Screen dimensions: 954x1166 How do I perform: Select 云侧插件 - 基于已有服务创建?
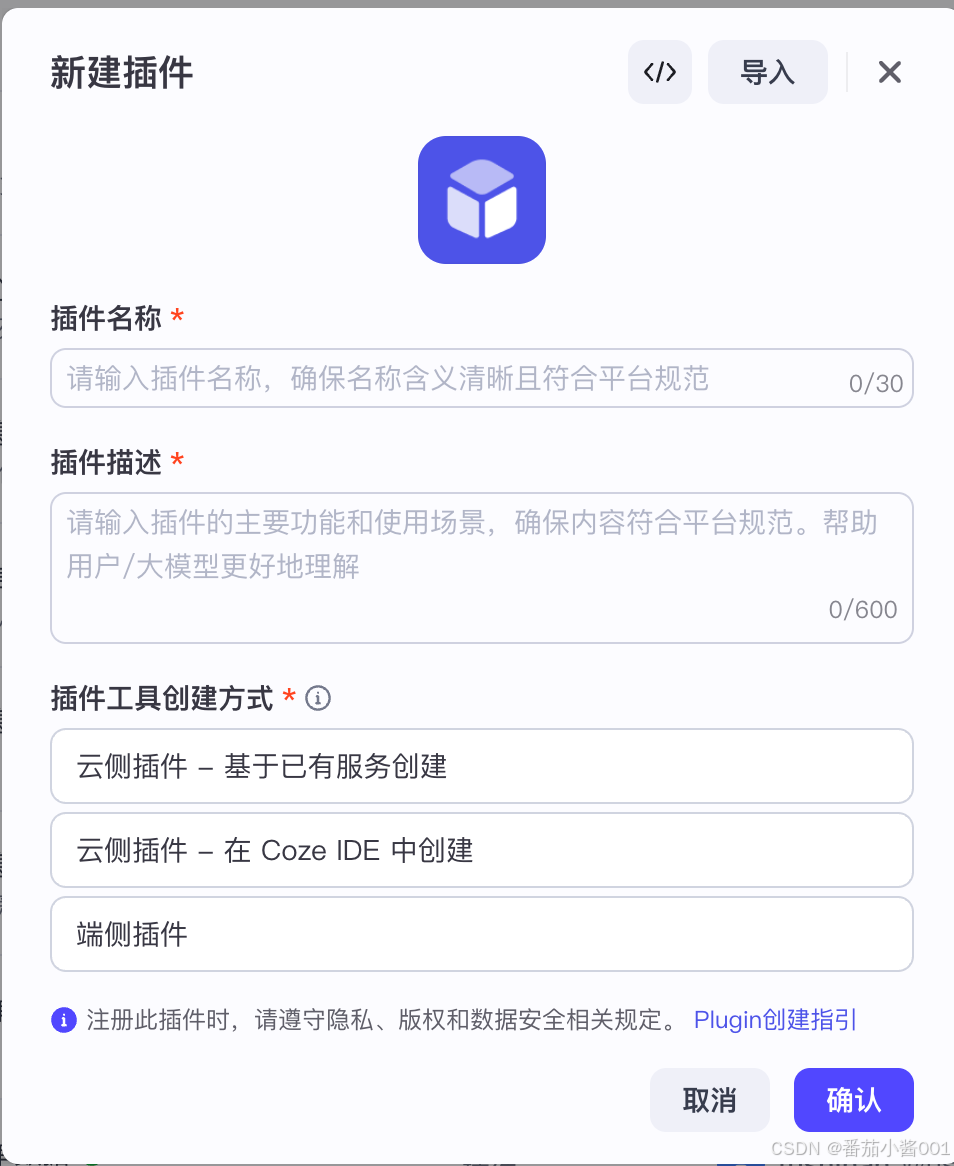tap(481, 766)
